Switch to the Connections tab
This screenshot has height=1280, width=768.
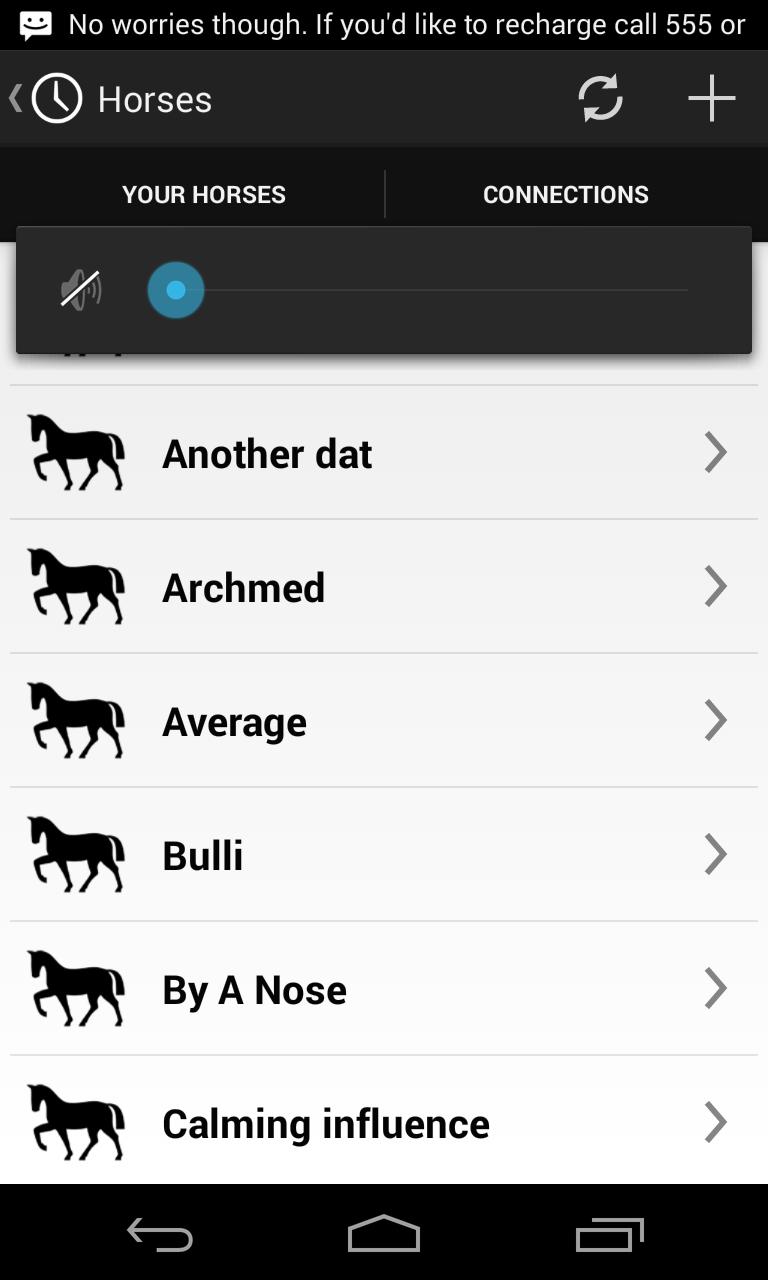565,194
